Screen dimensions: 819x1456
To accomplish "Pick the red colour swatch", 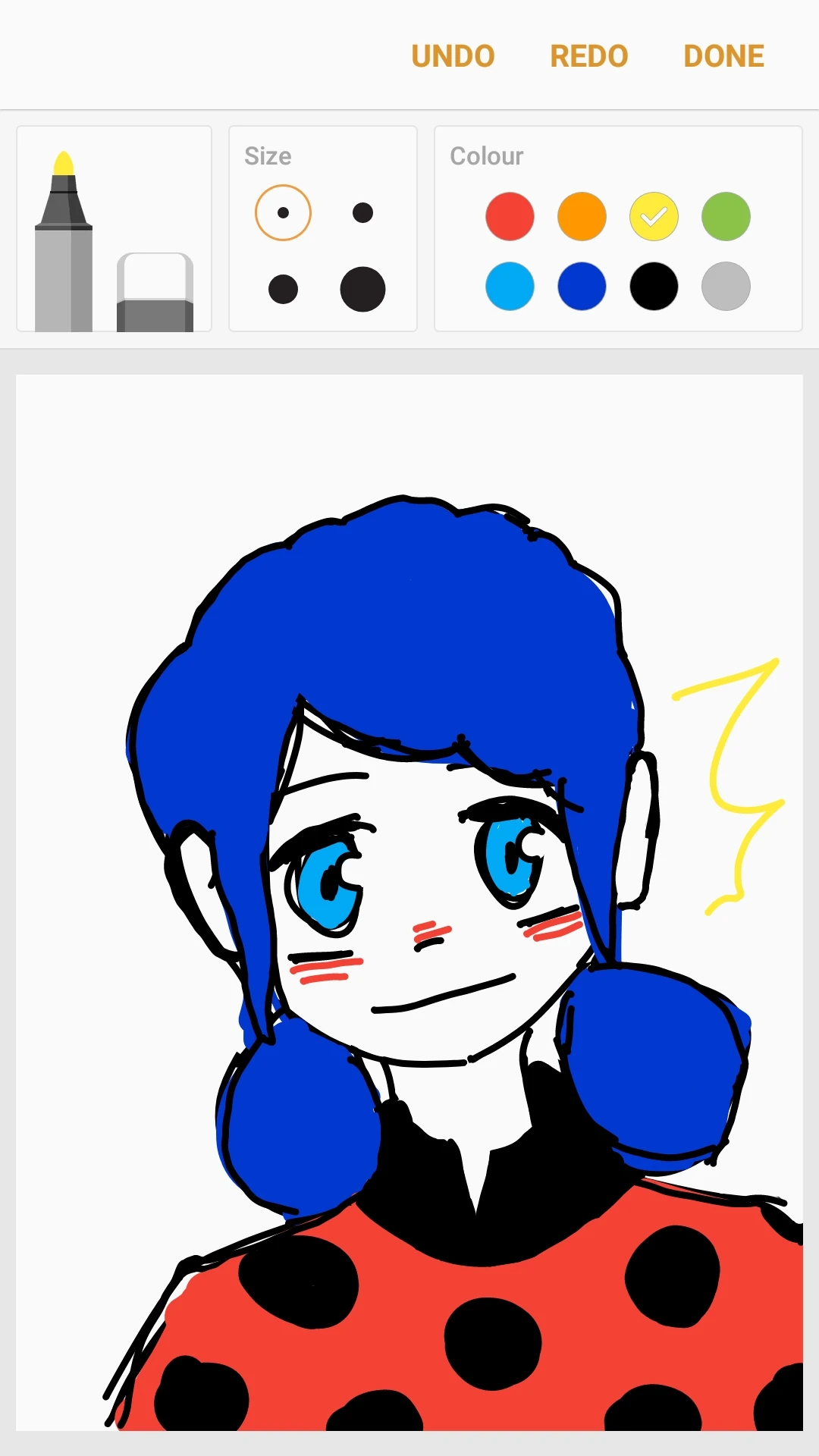I will pyautogui.click(x=510, y=218).
